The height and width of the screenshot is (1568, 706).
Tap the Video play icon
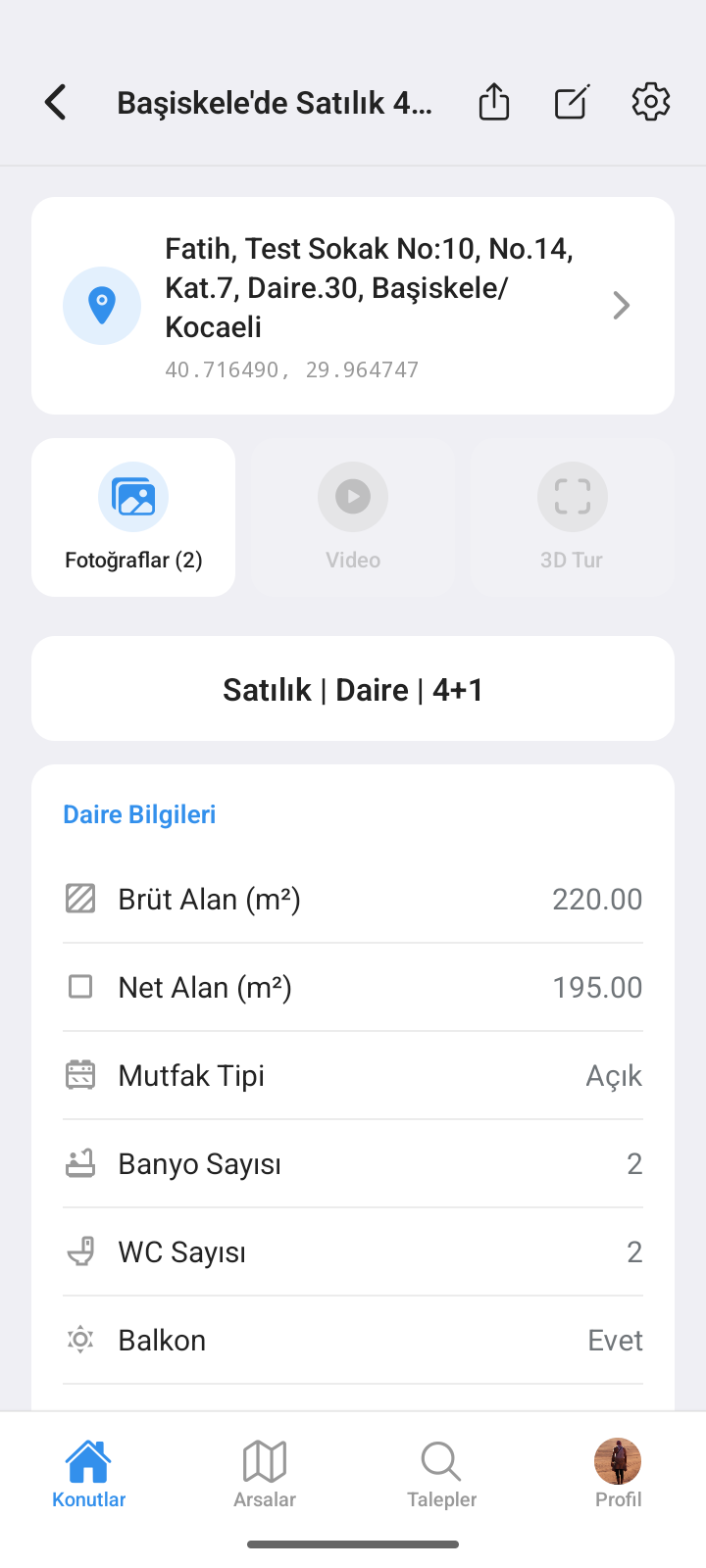[353, 496]
